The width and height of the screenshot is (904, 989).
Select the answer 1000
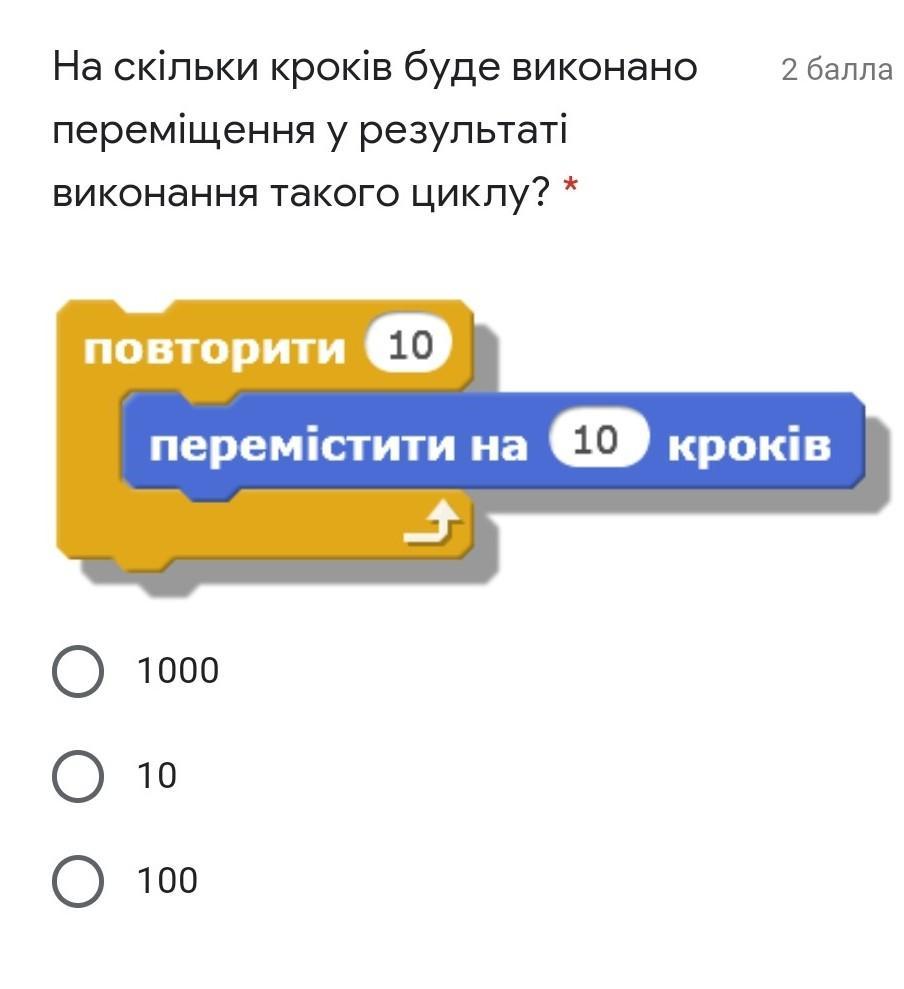point(77,671)
